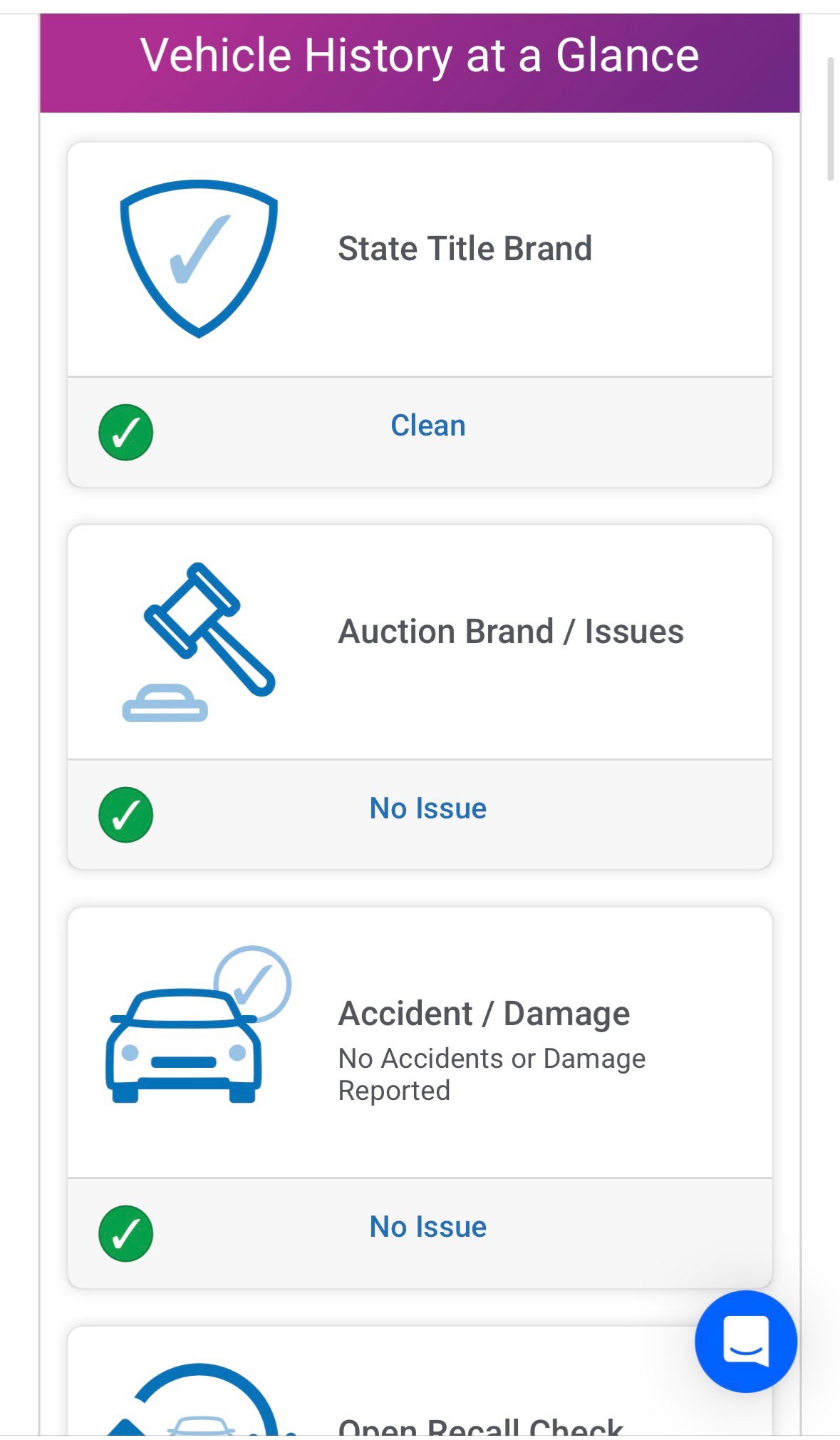This screenshot has height=1440, width=840.
Task: Open the chat support bubble
Action: 745,1341
